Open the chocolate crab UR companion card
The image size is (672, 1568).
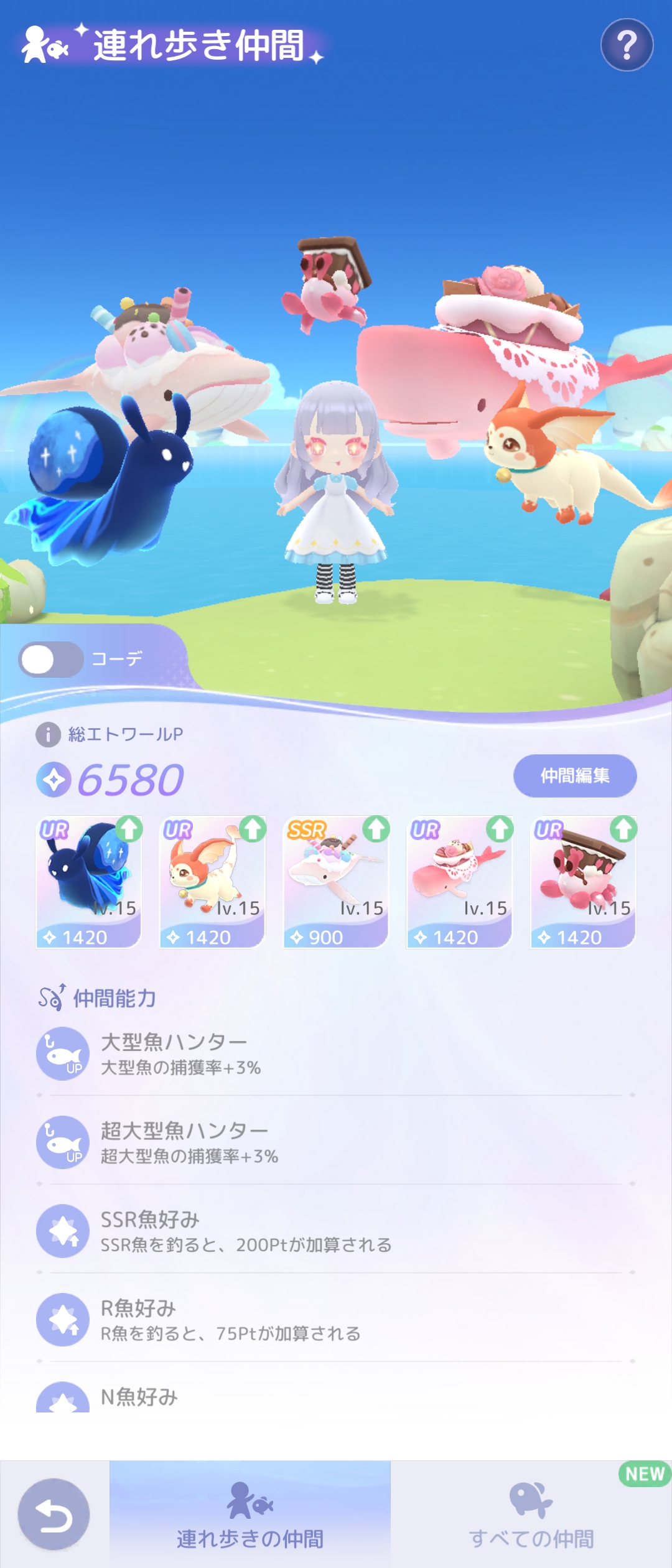(x=583, y=881)
